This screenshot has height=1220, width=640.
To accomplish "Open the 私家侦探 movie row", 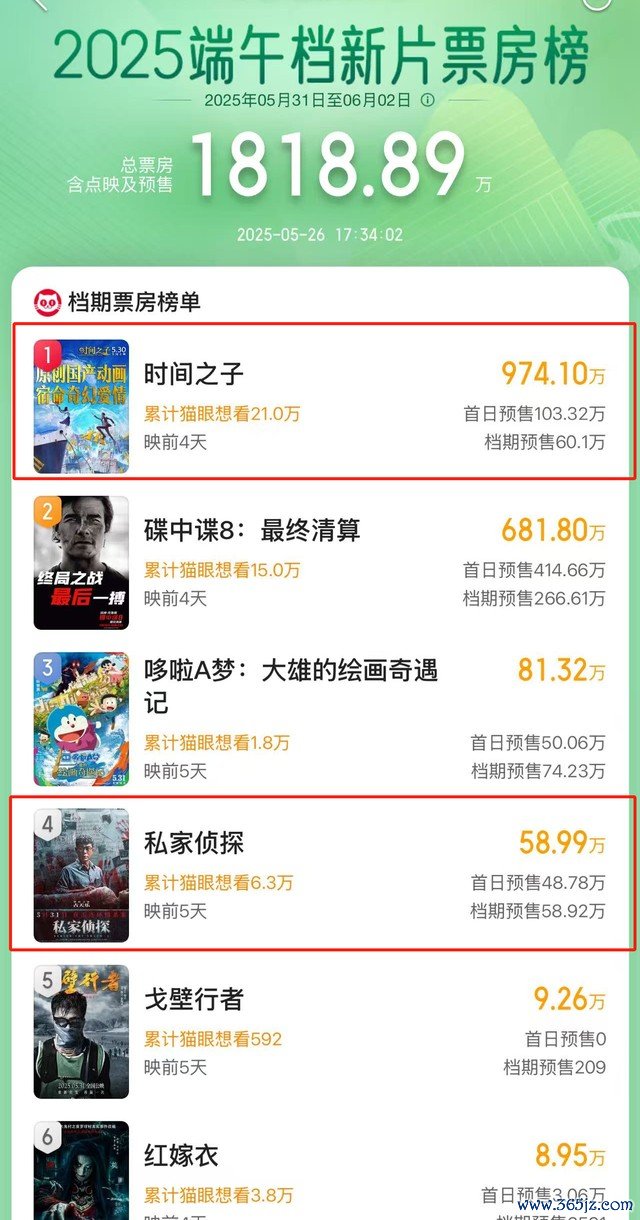I will 320,874.
